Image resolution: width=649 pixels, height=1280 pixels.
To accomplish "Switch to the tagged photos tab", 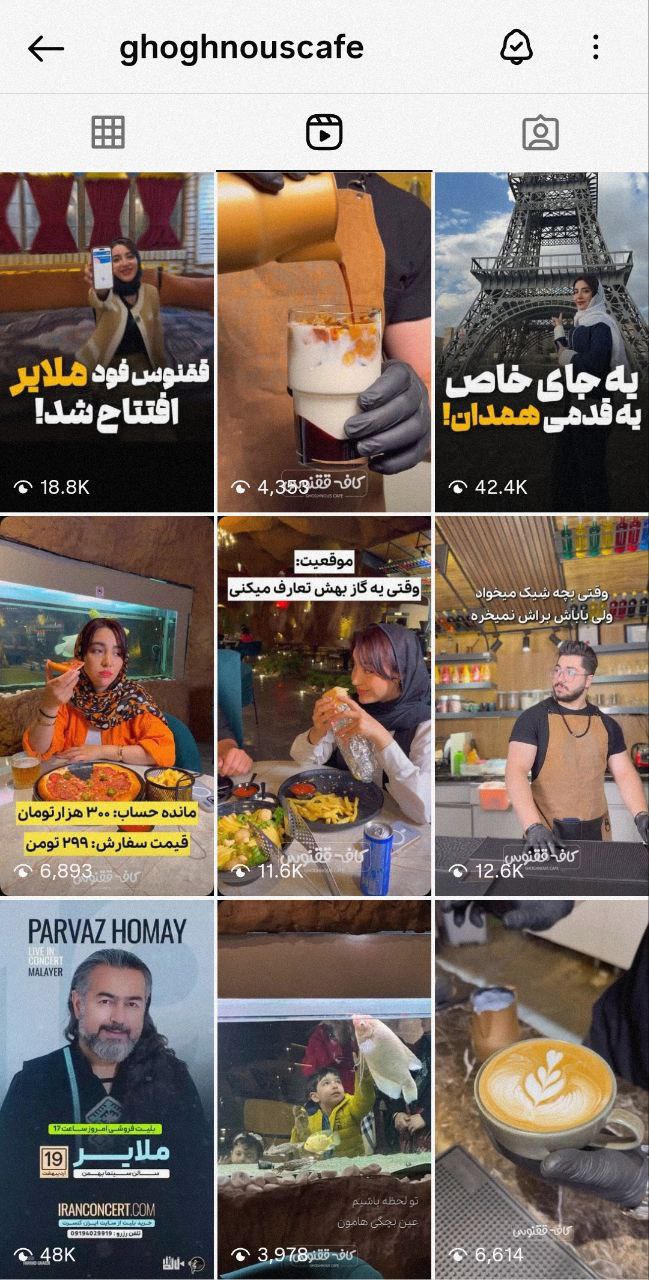I will [x=541, y=132].
